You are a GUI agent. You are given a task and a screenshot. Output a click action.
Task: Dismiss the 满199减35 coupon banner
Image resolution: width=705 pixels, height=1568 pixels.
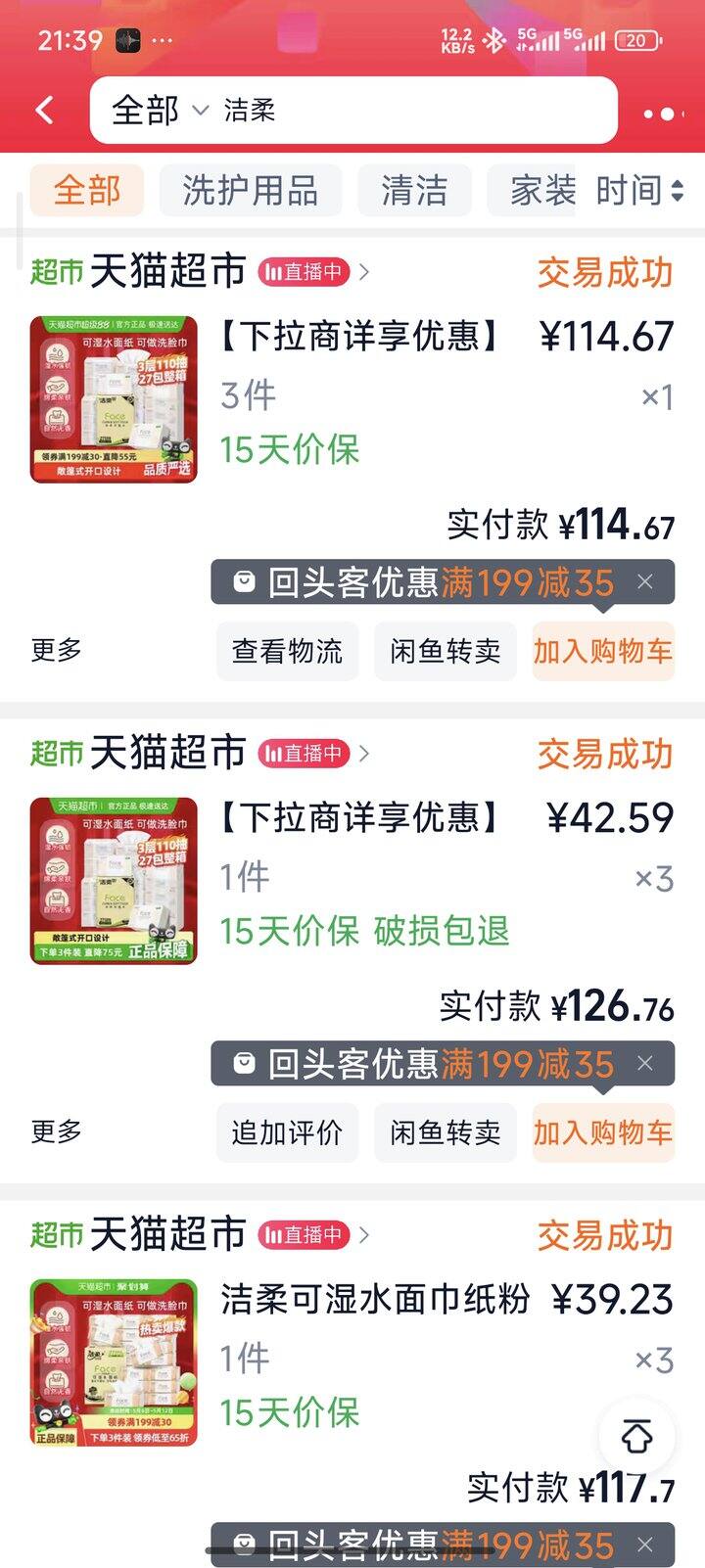click(644, 580)
